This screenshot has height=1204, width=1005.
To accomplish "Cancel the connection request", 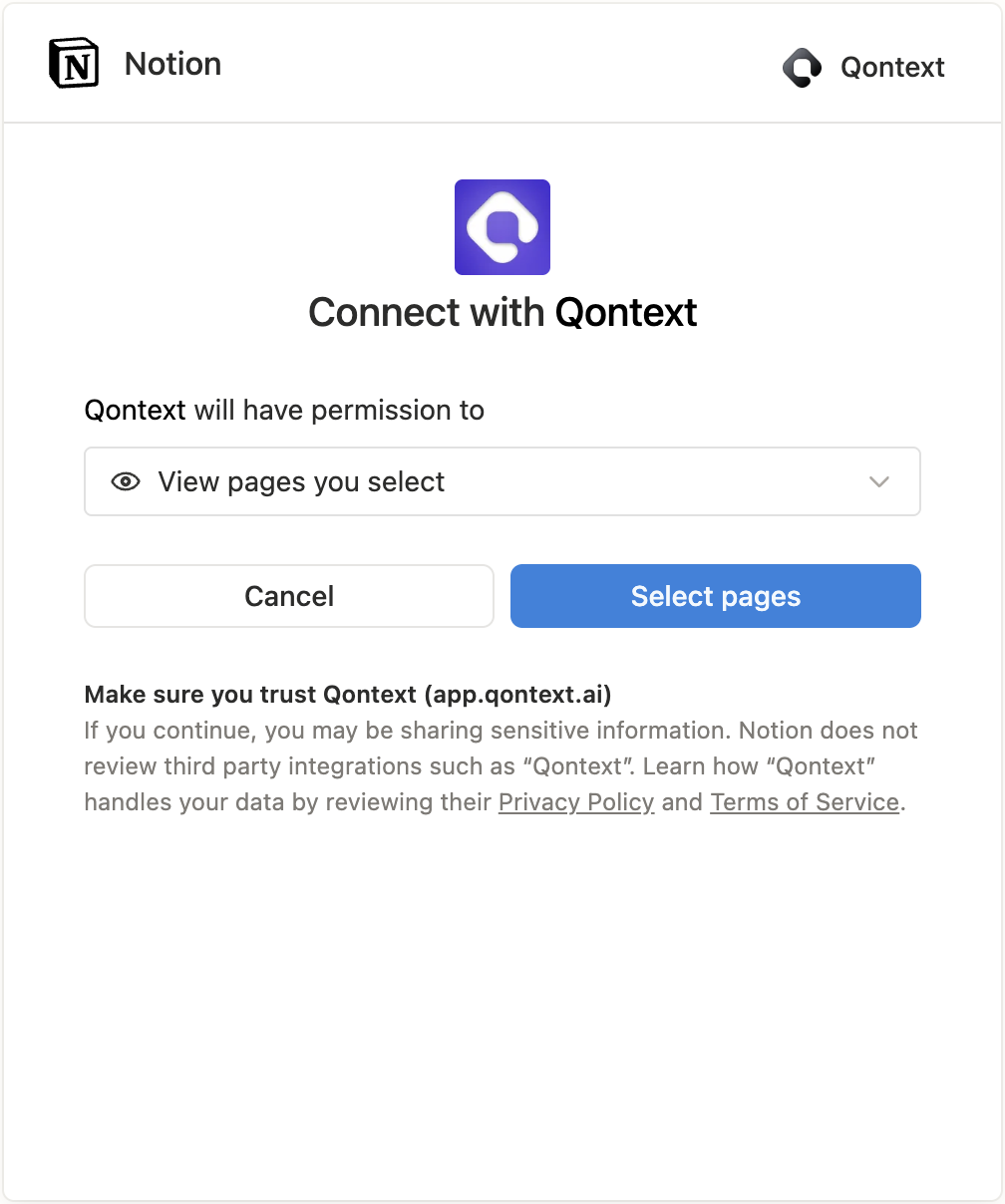I will (x=288, y=595).
